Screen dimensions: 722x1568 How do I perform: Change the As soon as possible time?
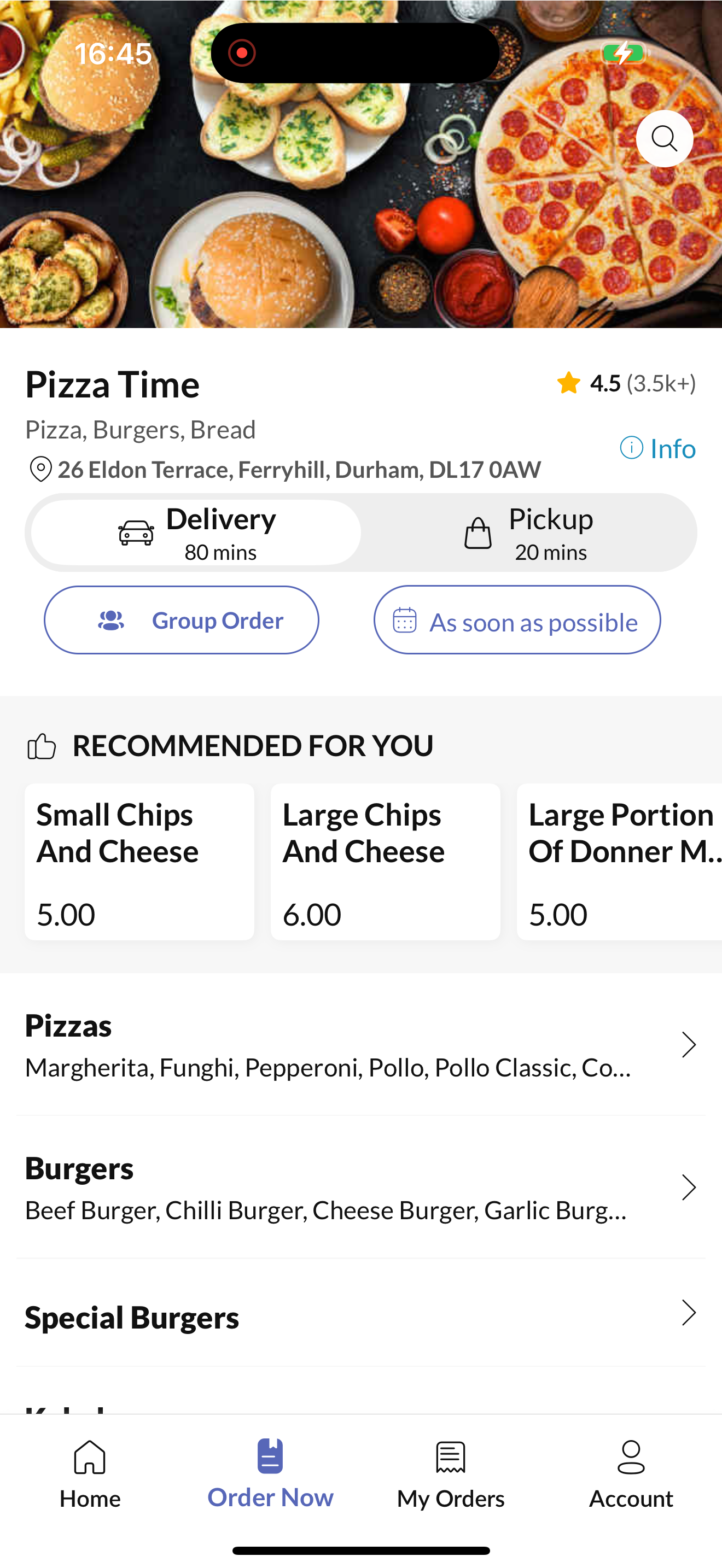click(517, 621)
